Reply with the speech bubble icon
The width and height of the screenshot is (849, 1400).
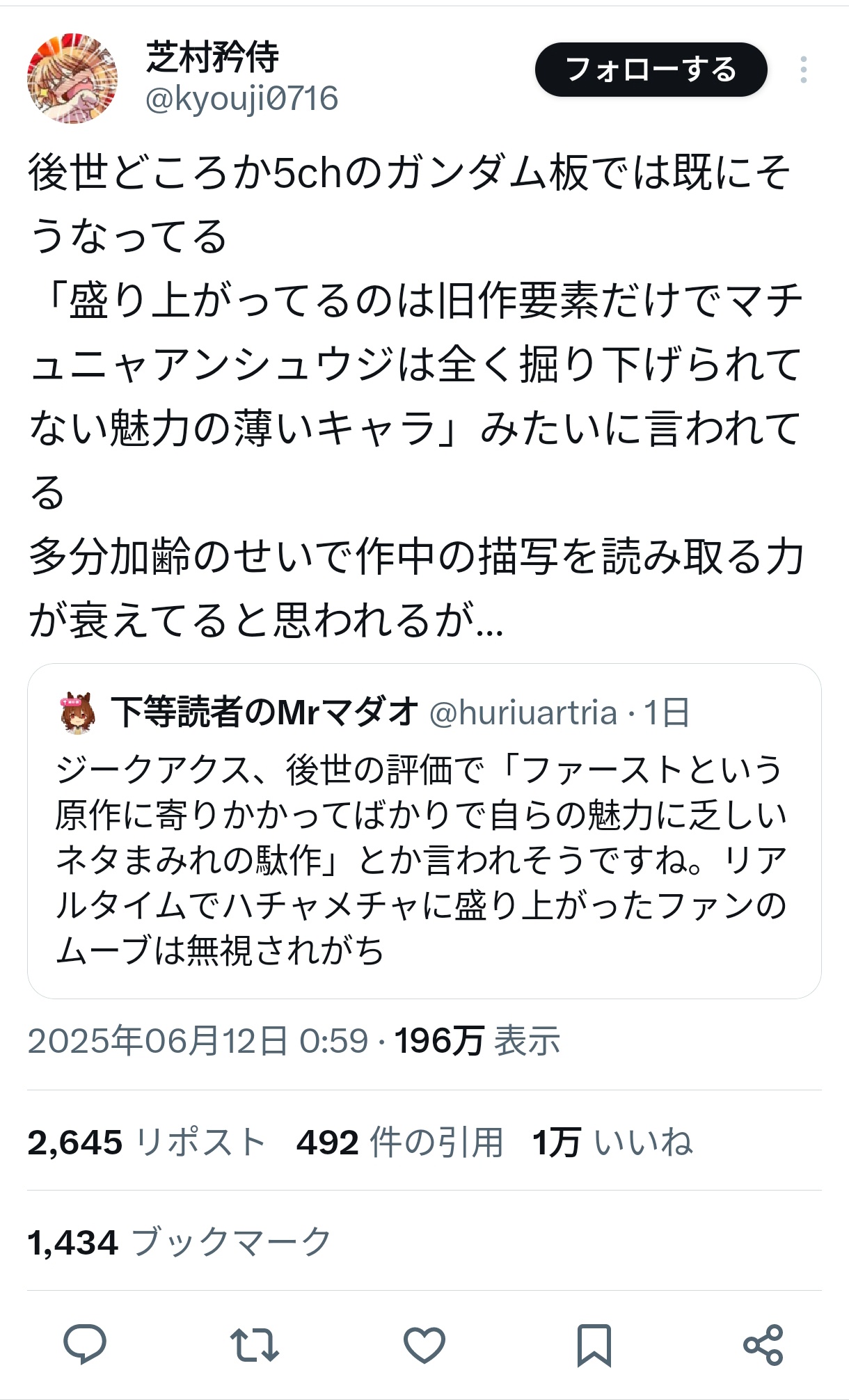pyautogui.click(x=85, y=1344)
